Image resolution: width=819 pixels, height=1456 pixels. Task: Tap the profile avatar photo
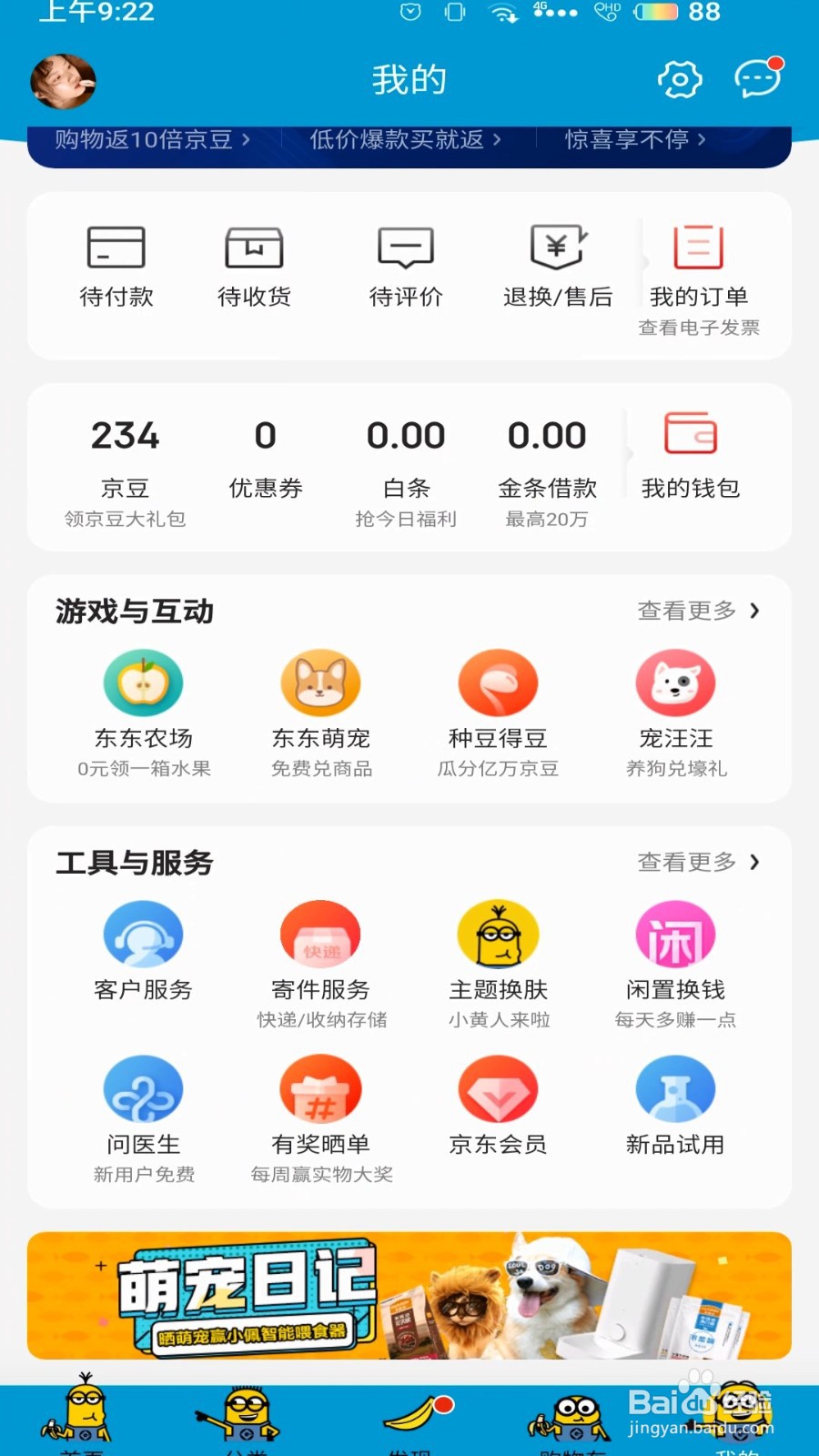(x=63, y=81)
